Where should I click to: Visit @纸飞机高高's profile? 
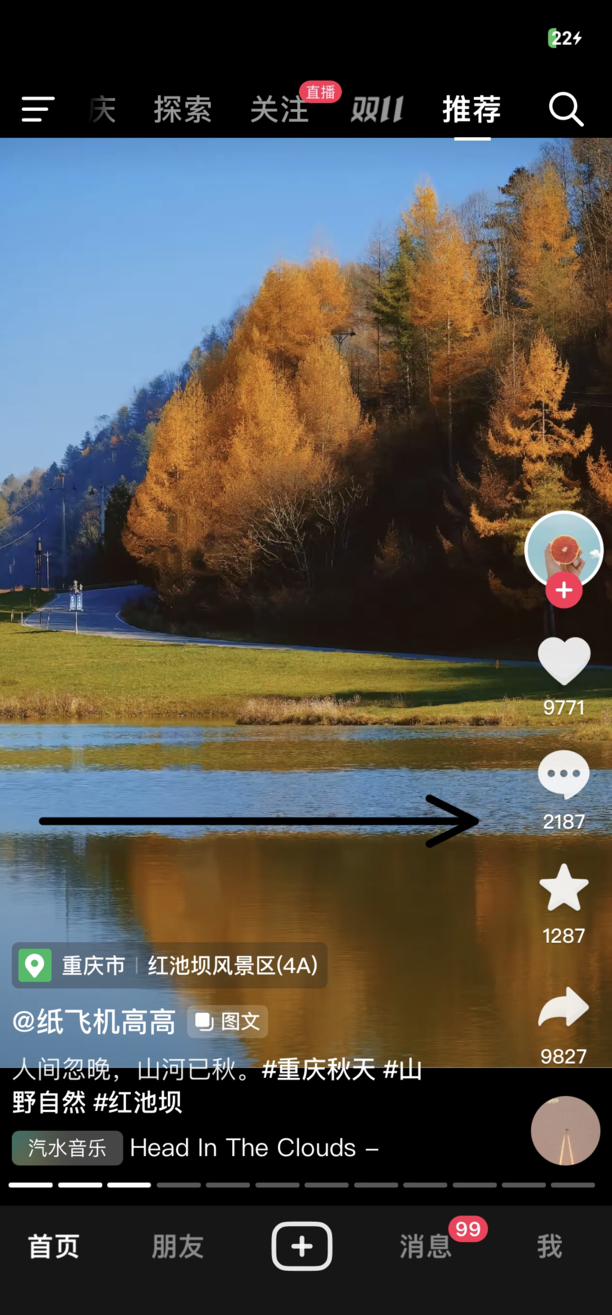click(x=94, y=1022)
